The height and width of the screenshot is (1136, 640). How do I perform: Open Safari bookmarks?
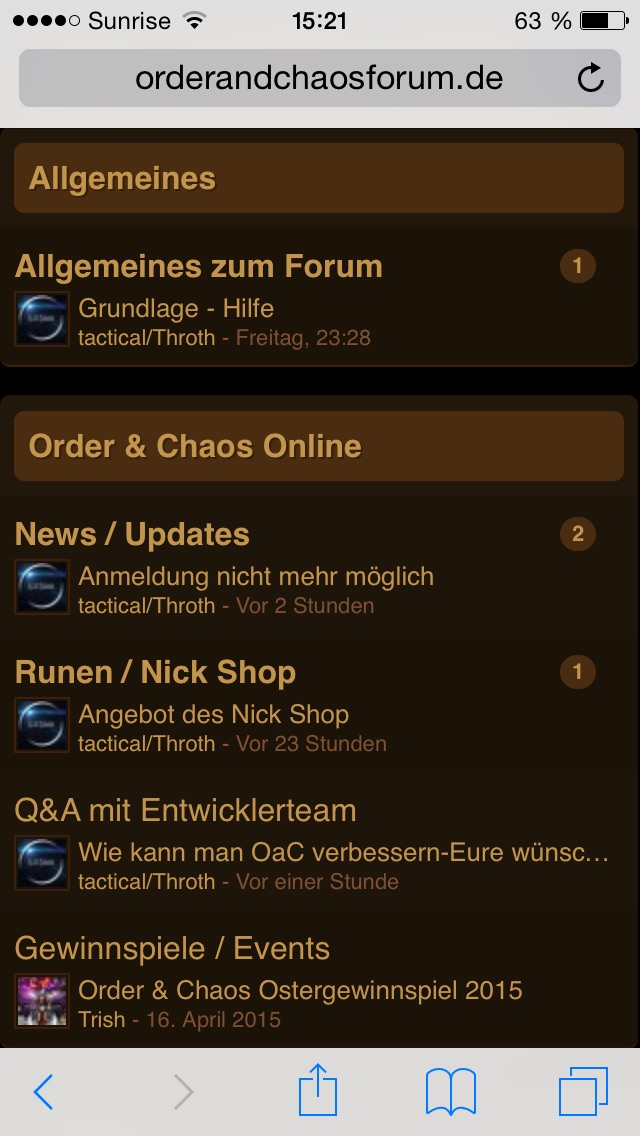(x=450, y=1092)
